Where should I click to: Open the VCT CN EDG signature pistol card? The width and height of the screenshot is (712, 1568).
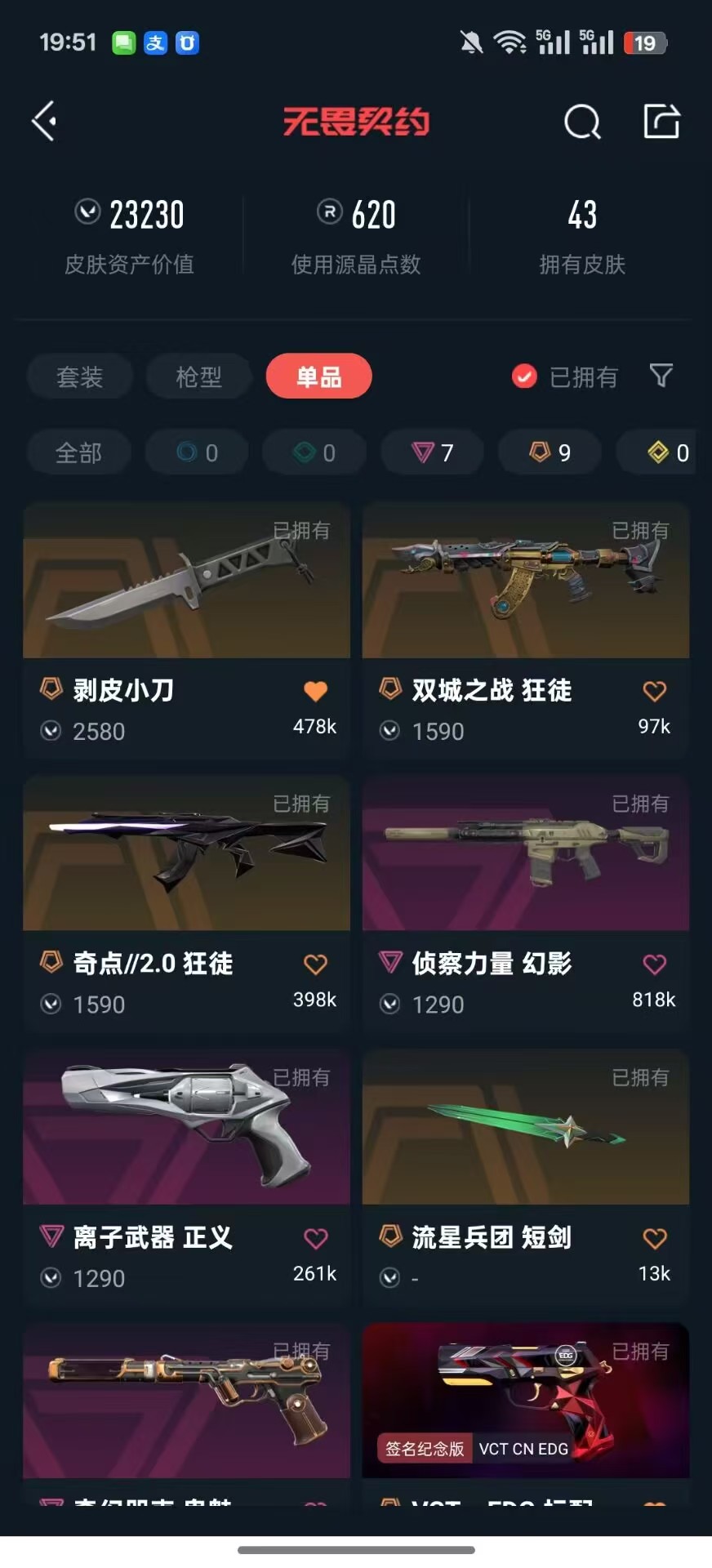click(526, 1414)
